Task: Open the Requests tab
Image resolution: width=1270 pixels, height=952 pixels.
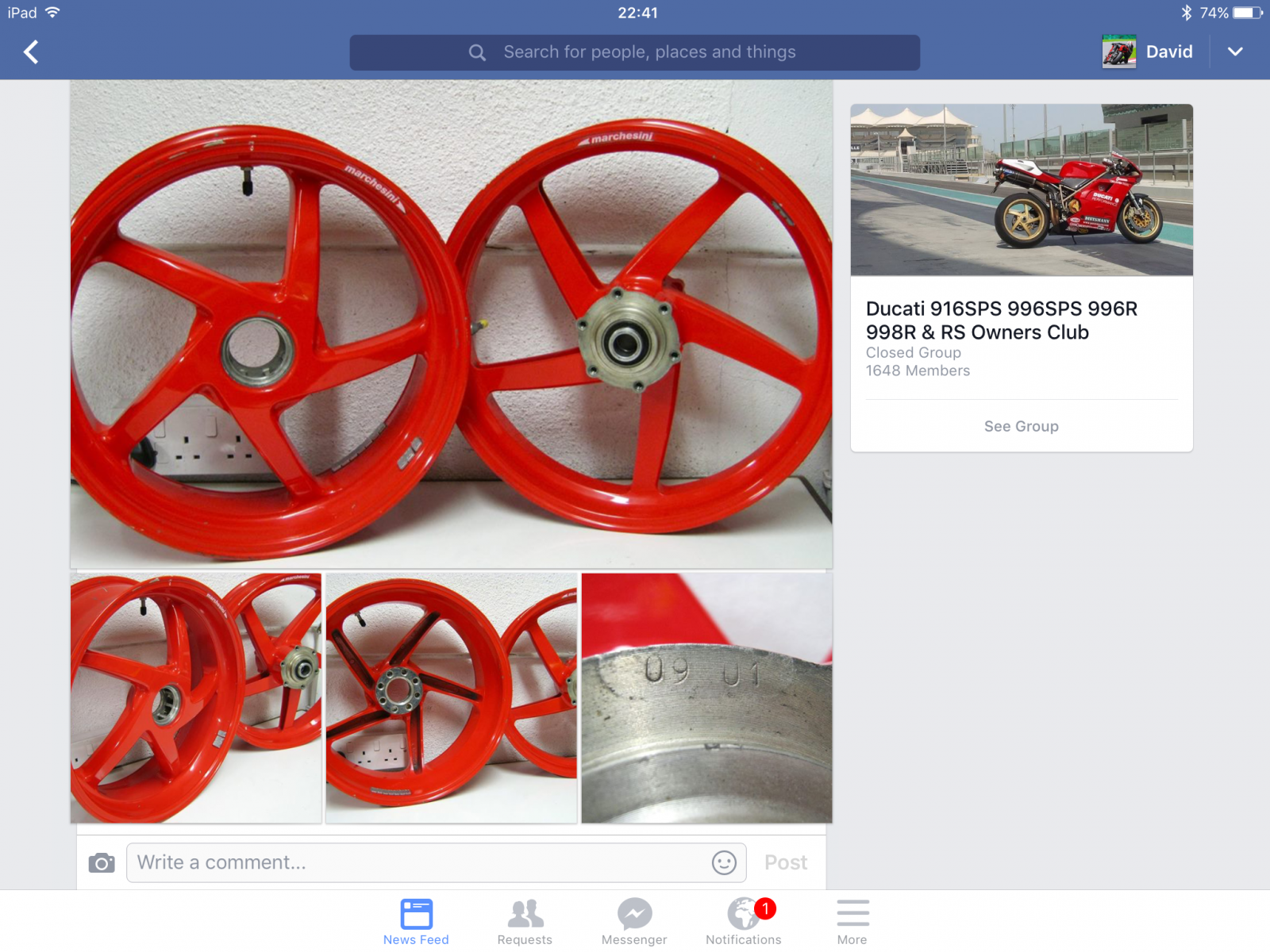Action: pyautogui.click(x=525, y=922)
